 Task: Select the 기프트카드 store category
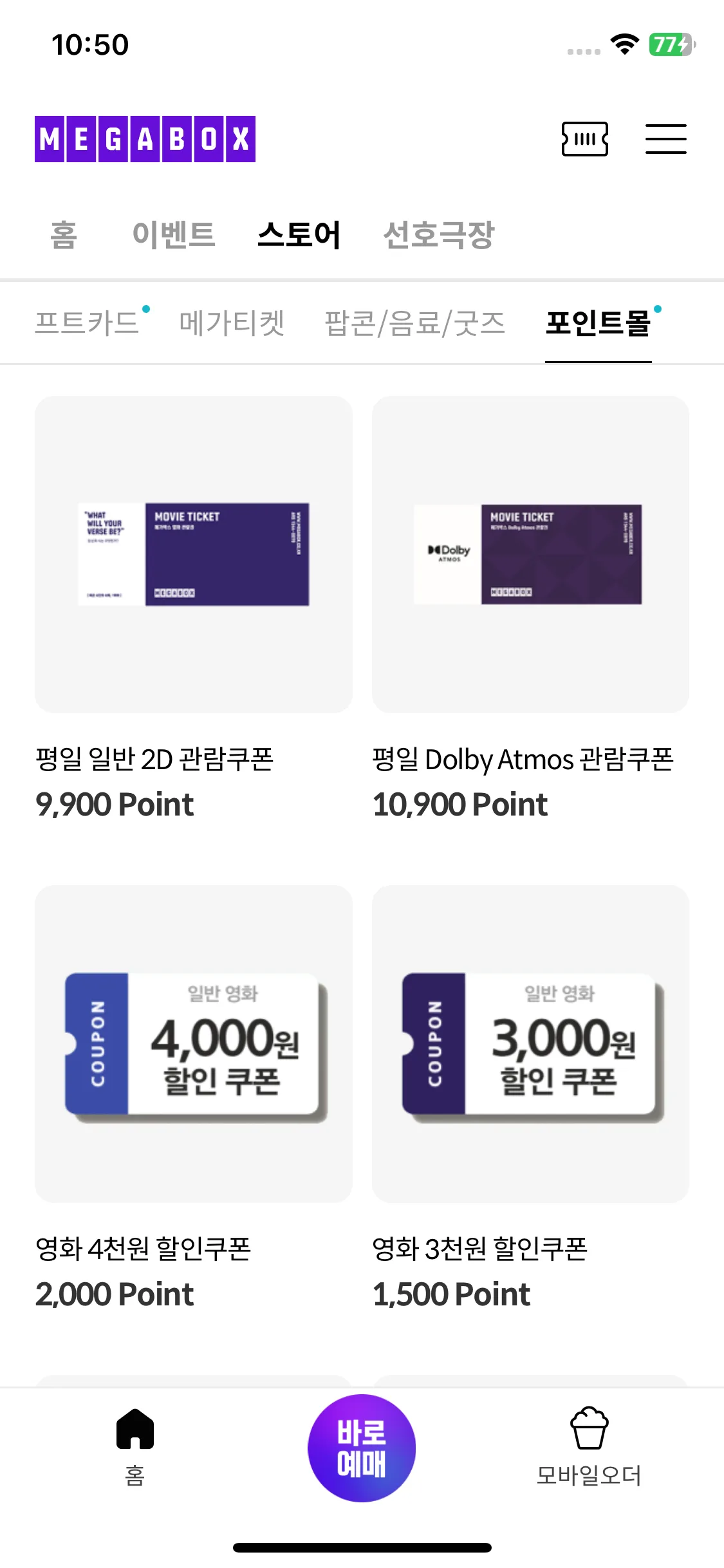point(87,322)
